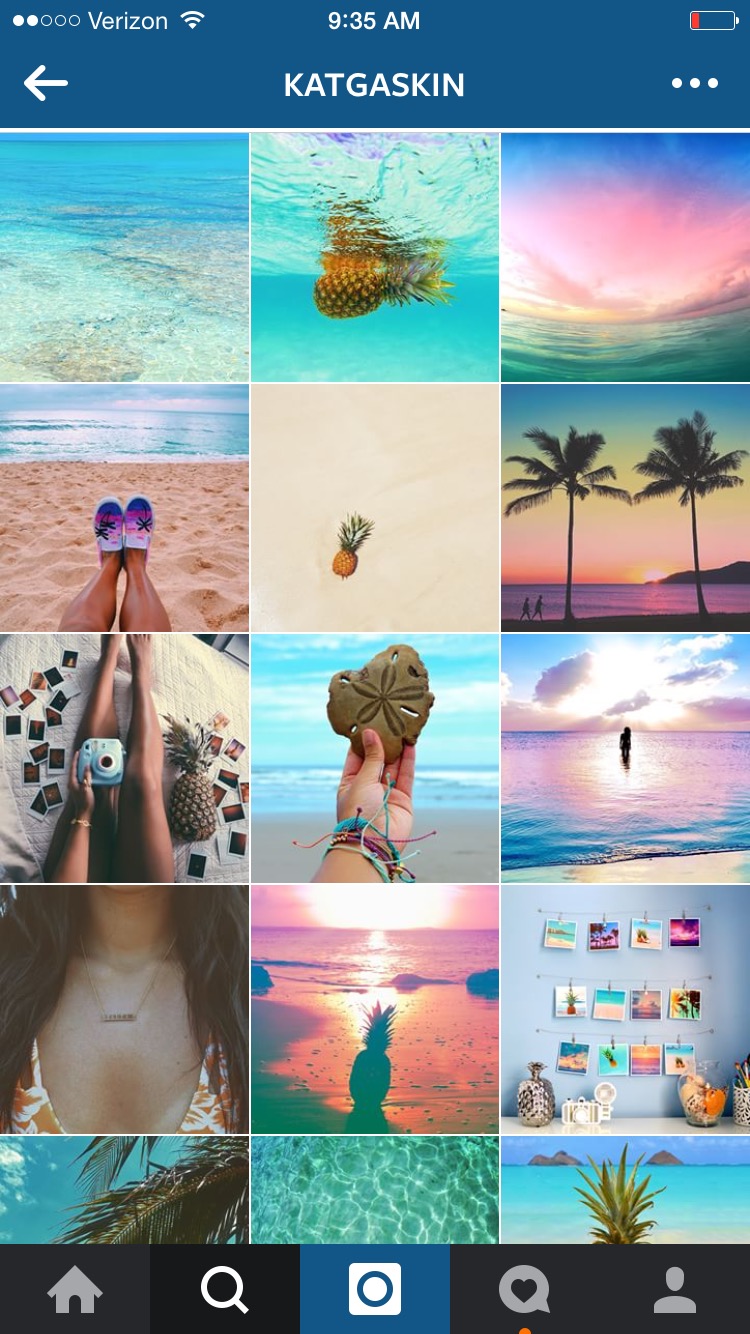The height and width of the screenshot is (1334, 750).
Task: Open the necklace close-up photo
Action: click(124, 1010)
